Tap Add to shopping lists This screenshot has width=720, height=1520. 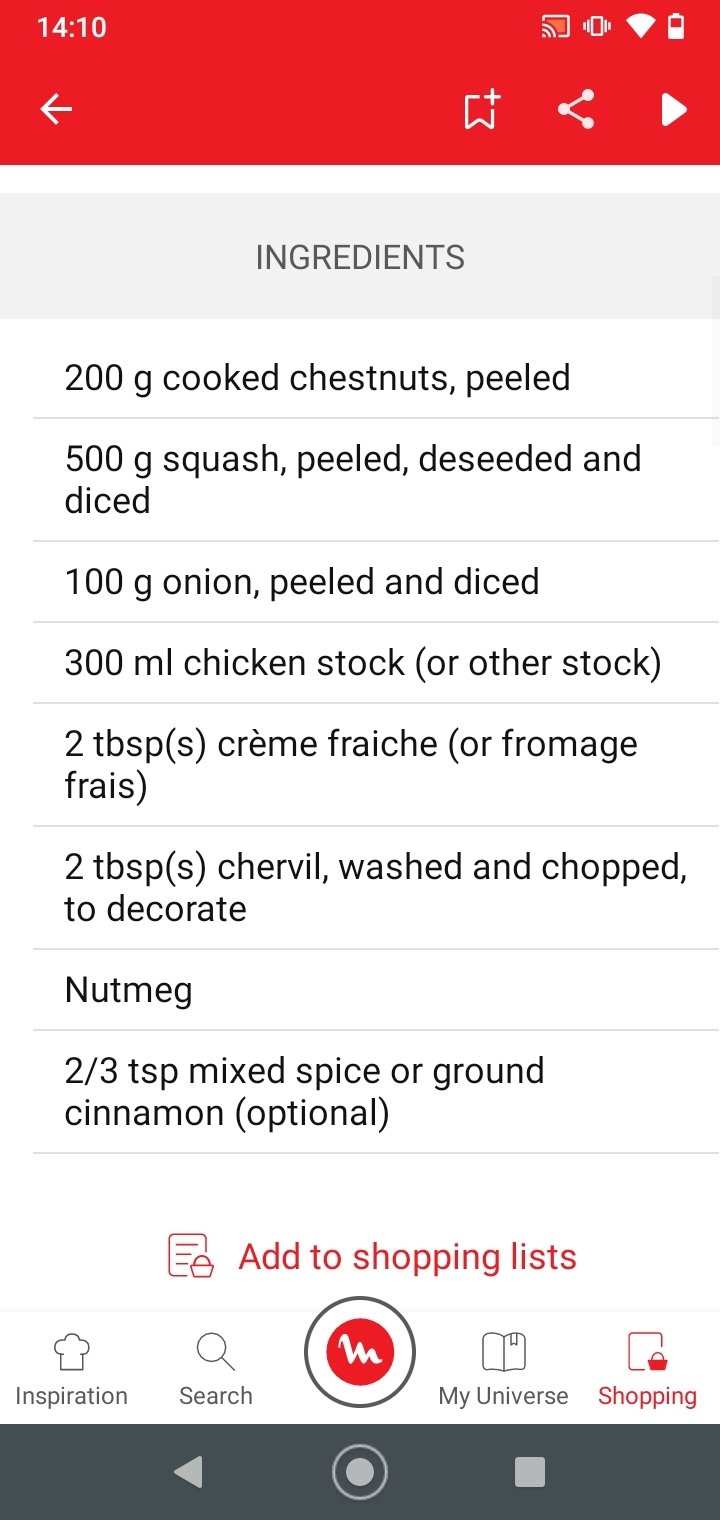372,1256
